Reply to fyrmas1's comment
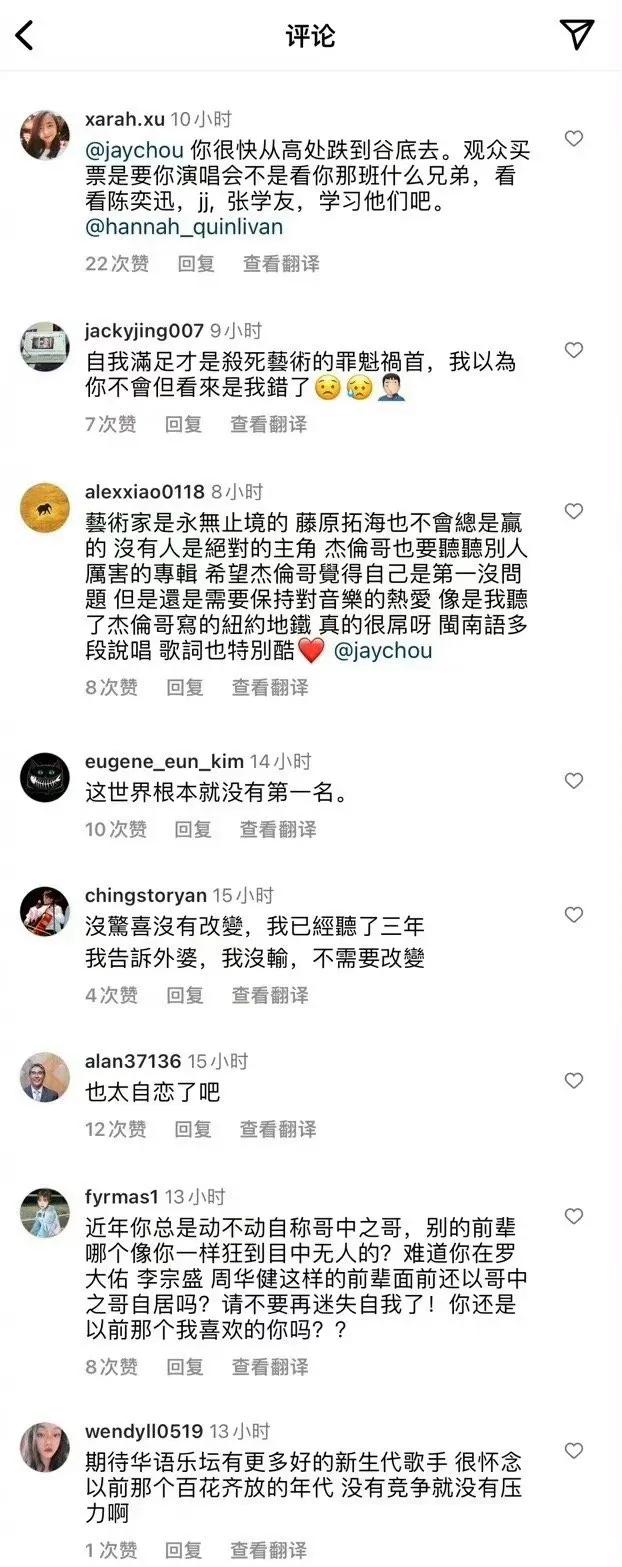Image resolution: width=622 pixels, height=1567 pixels. coord(185,1367)
